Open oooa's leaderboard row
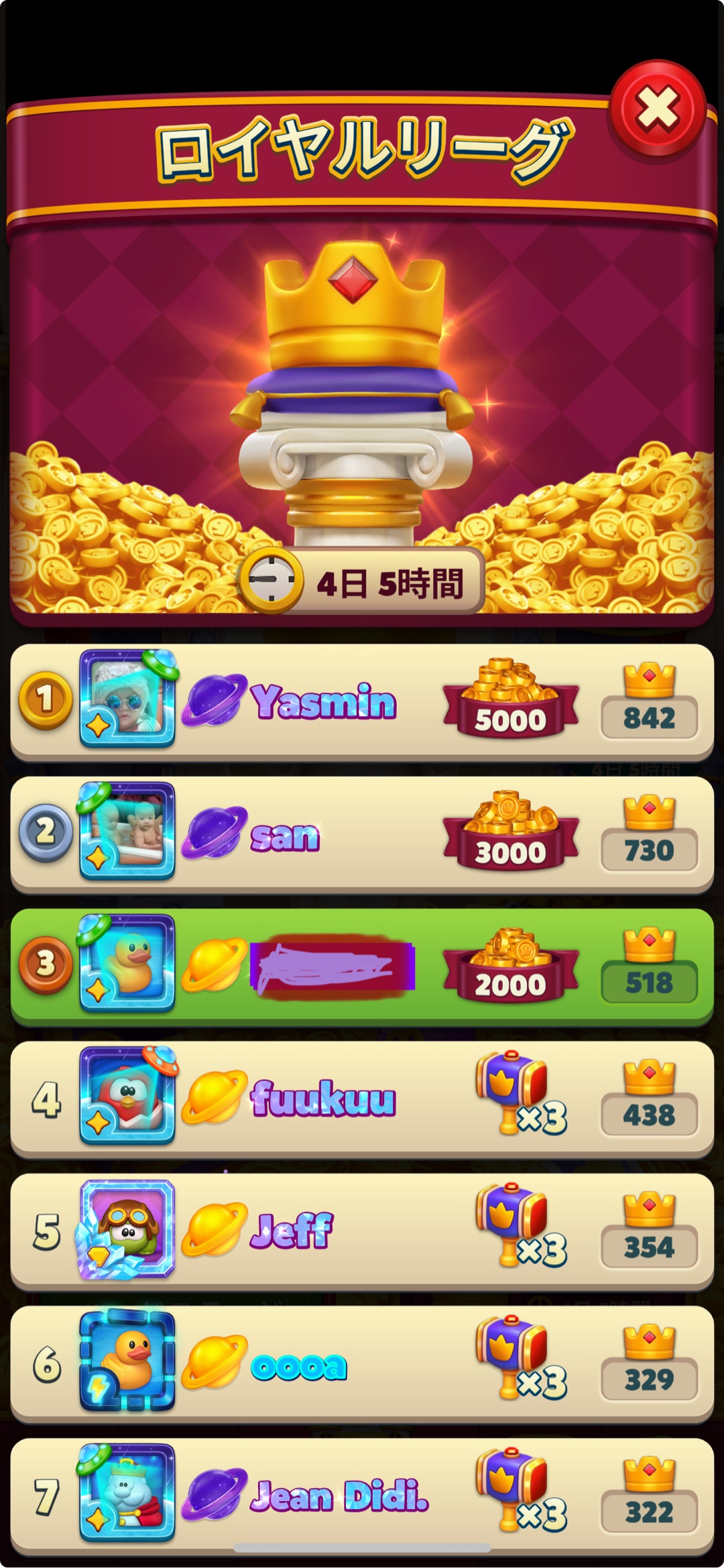The width and height of the screenshot is (724, 1568). [362, 1361]
